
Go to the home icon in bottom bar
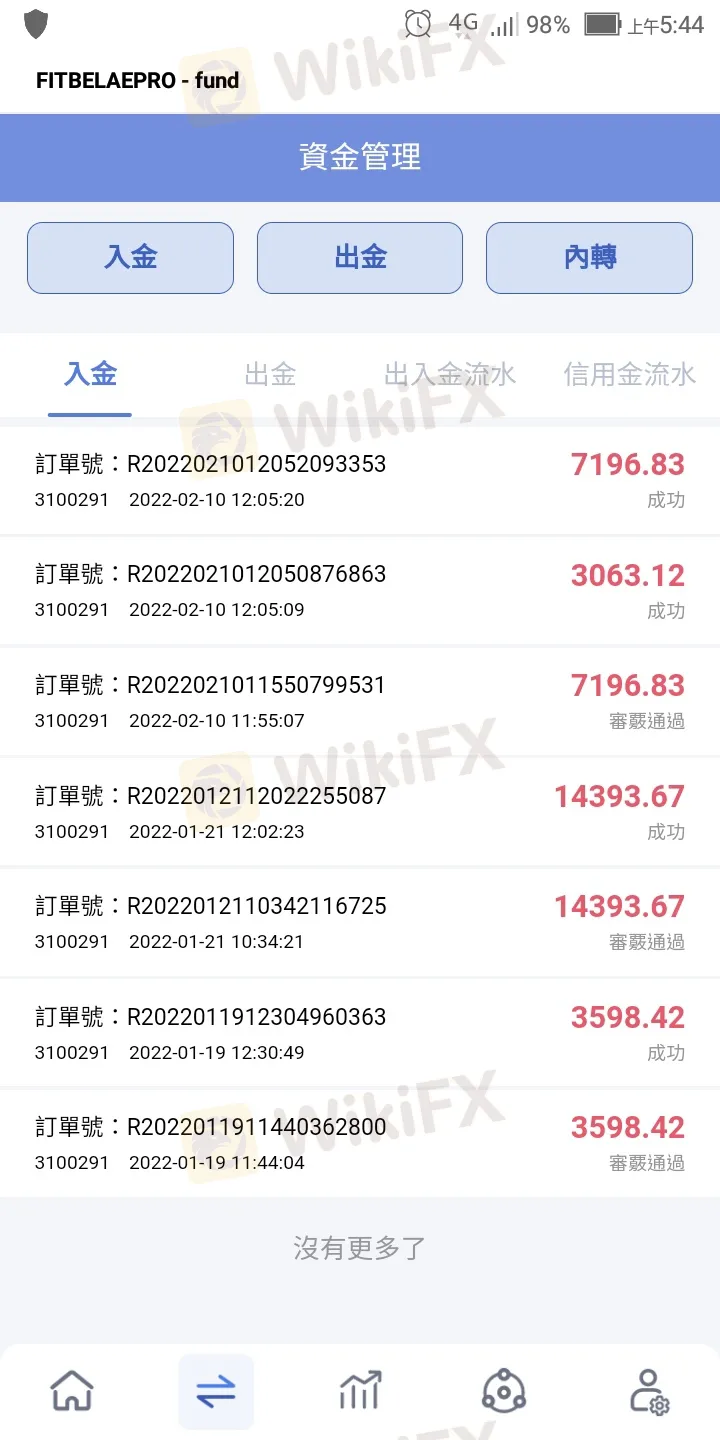[x=72, y=1391]
